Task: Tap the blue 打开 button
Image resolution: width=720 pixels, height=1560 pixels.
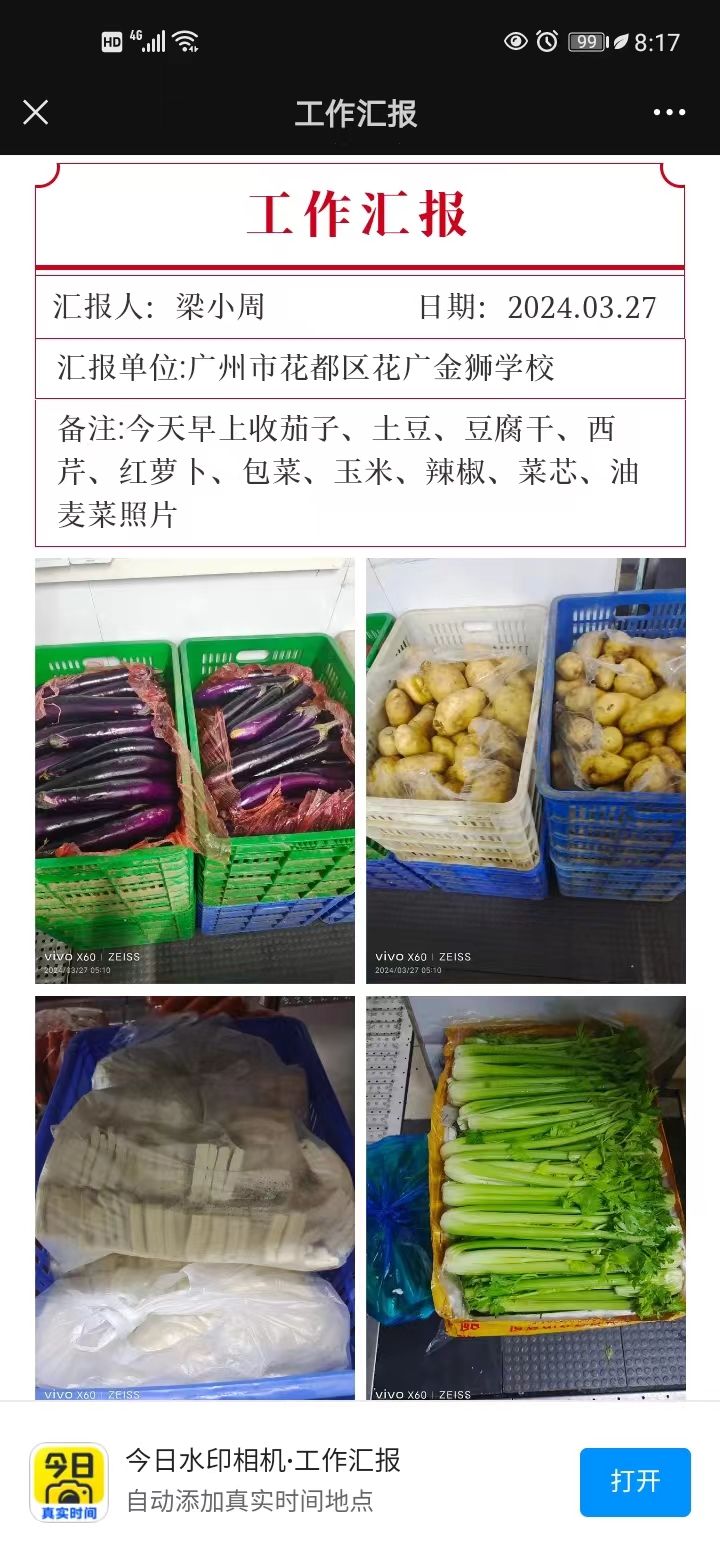Action: [635, 1482]
